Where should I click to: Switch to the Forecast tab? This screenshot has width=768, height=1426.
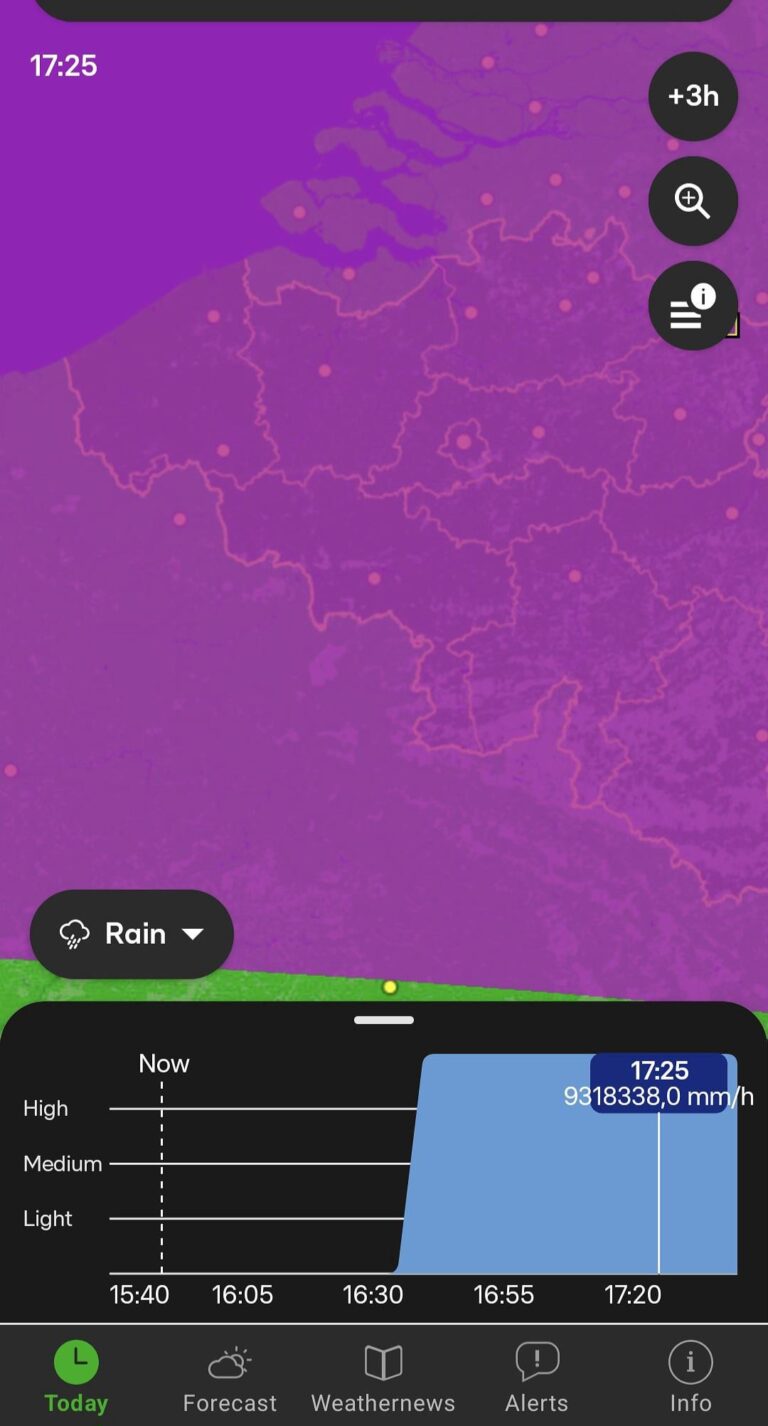[229, 1378]
